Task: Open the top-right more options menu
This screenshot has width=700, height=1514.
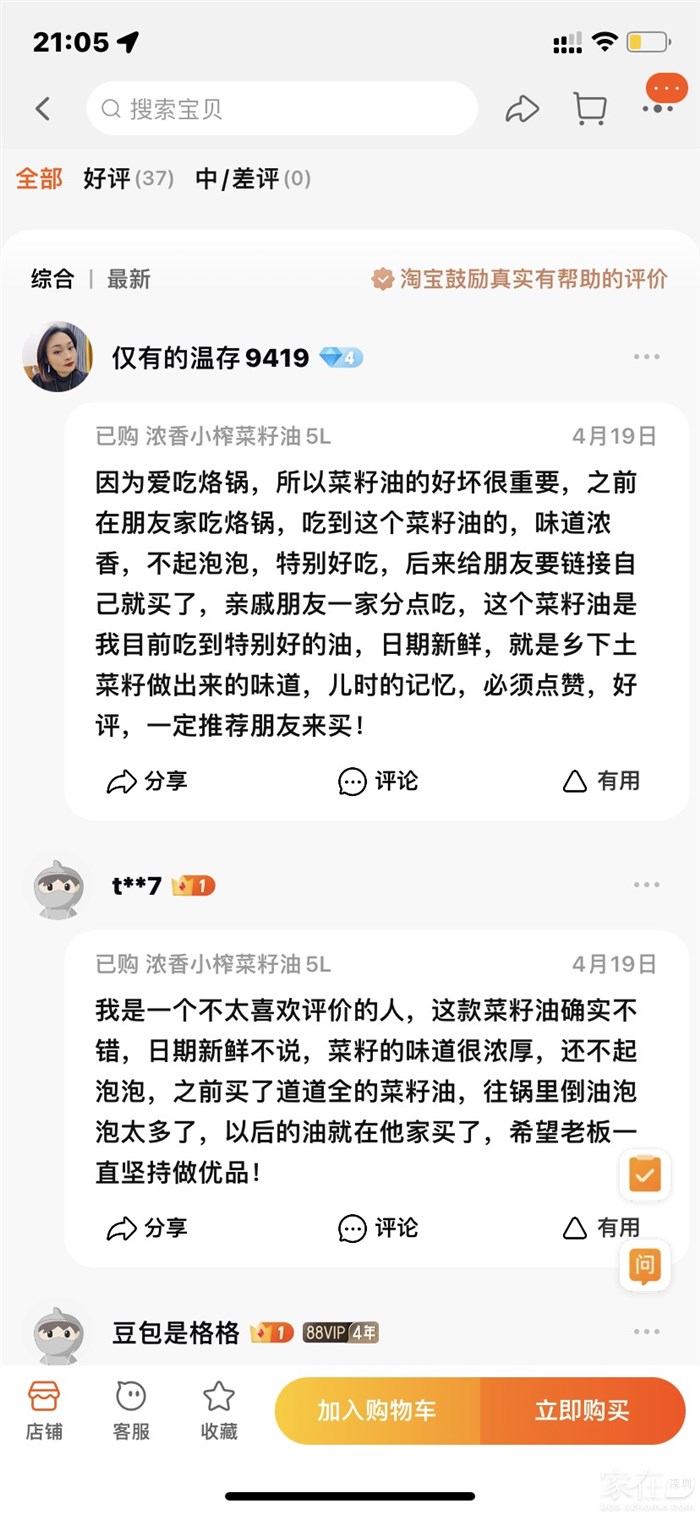Action: [x=658, y=103]
